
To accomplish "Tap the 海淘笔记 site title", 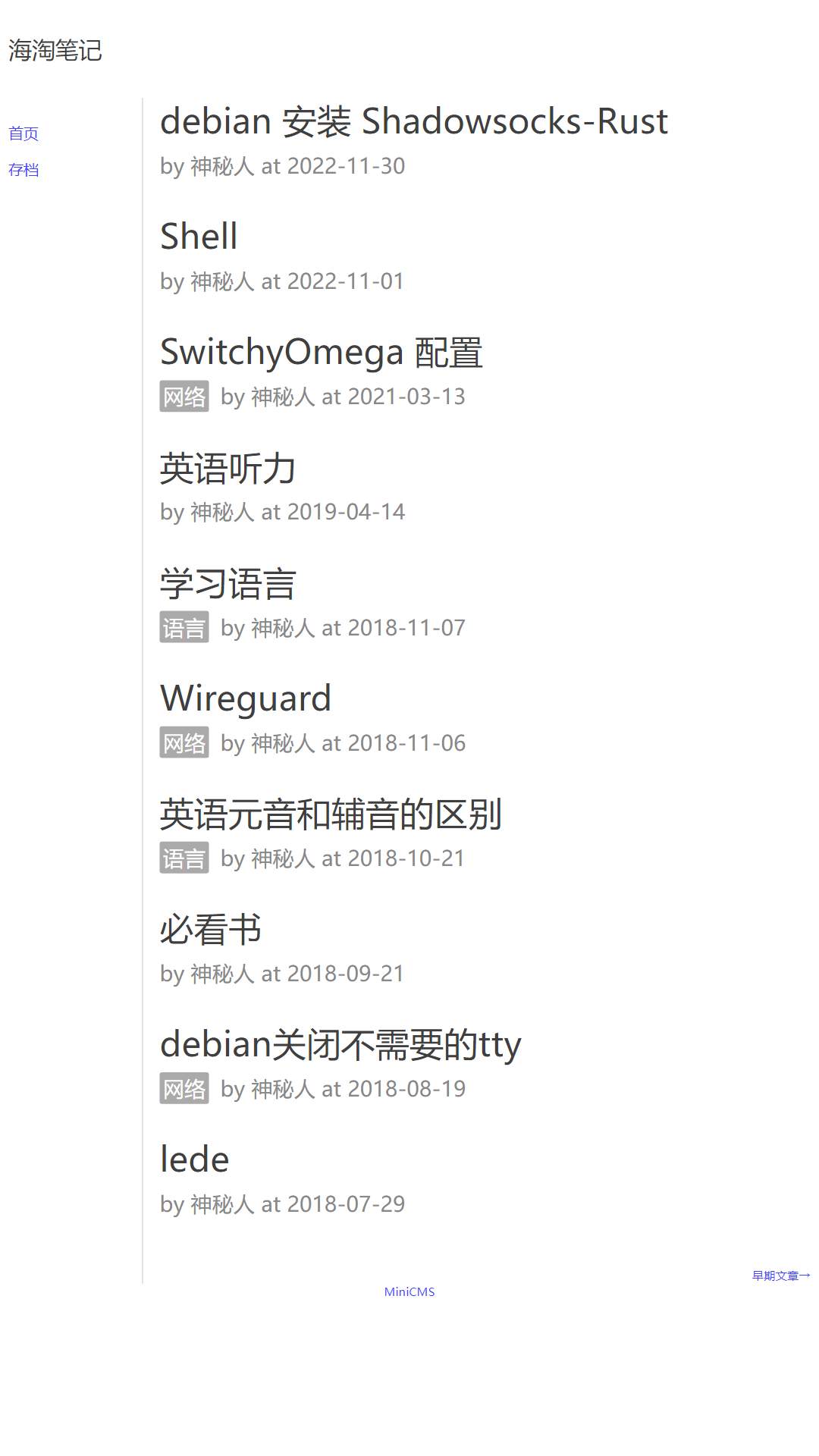I will (55, 51).
